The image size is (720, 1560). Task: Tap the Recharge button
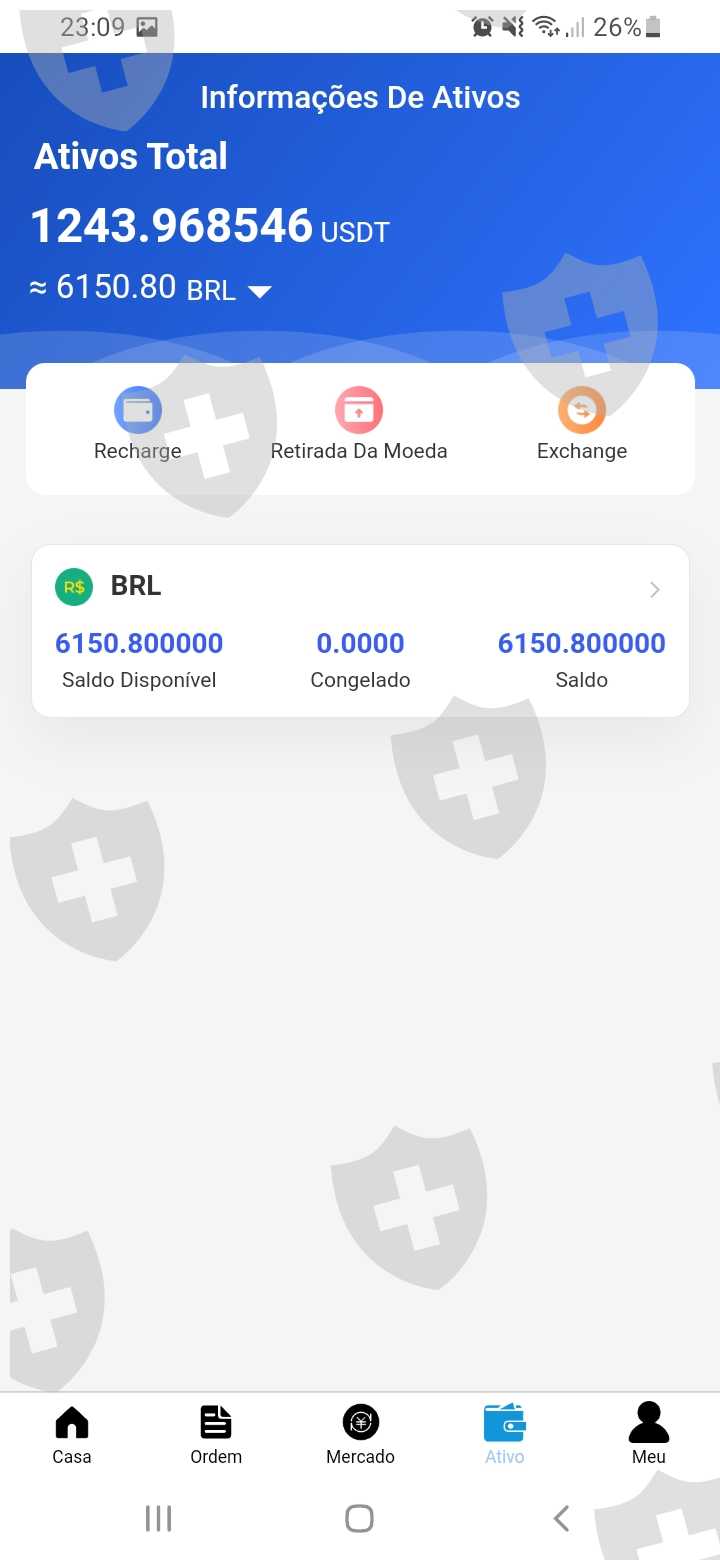click(x=138, y=425)
